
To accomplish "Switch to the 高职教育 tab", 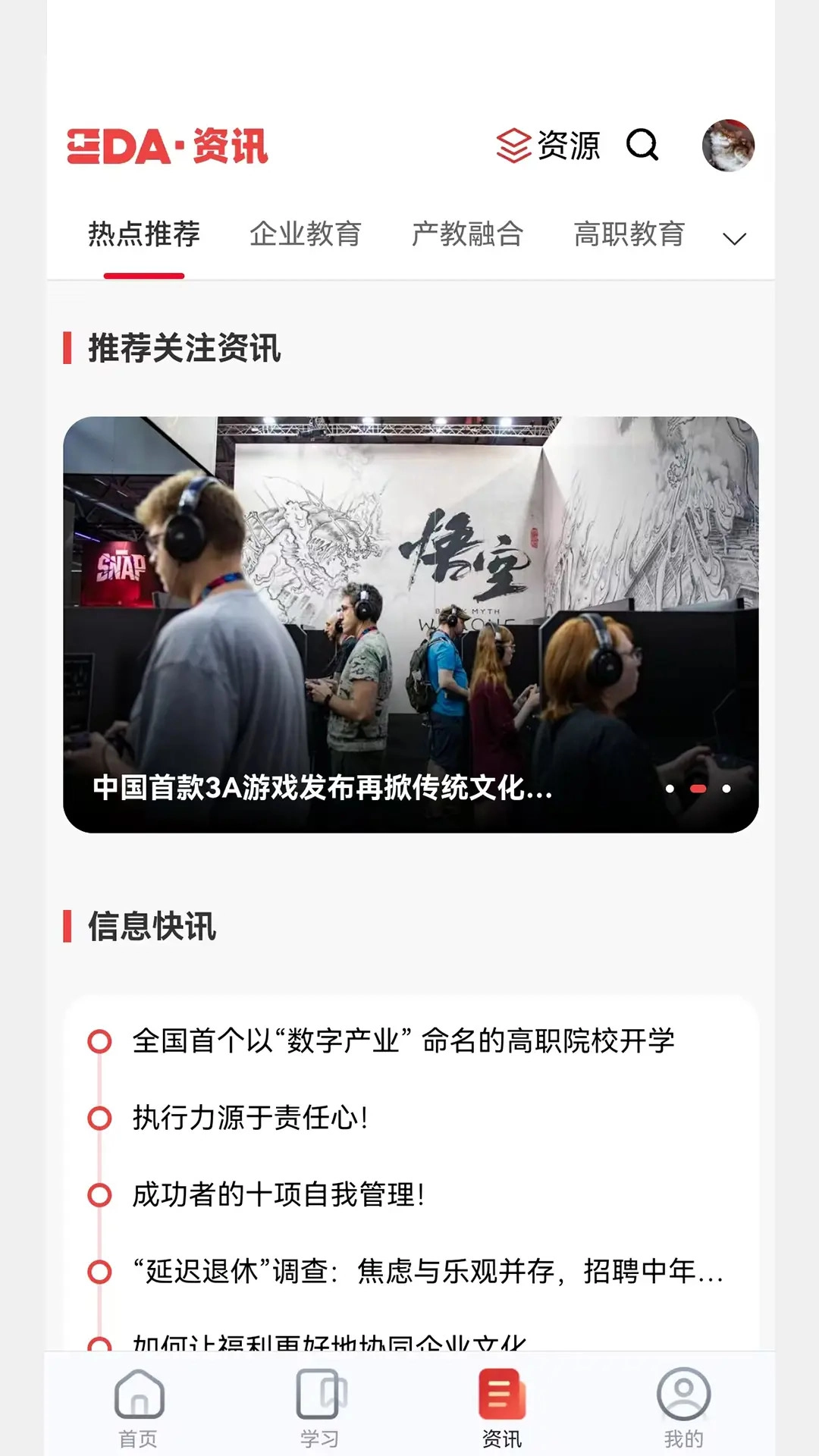I will [629, 234].
